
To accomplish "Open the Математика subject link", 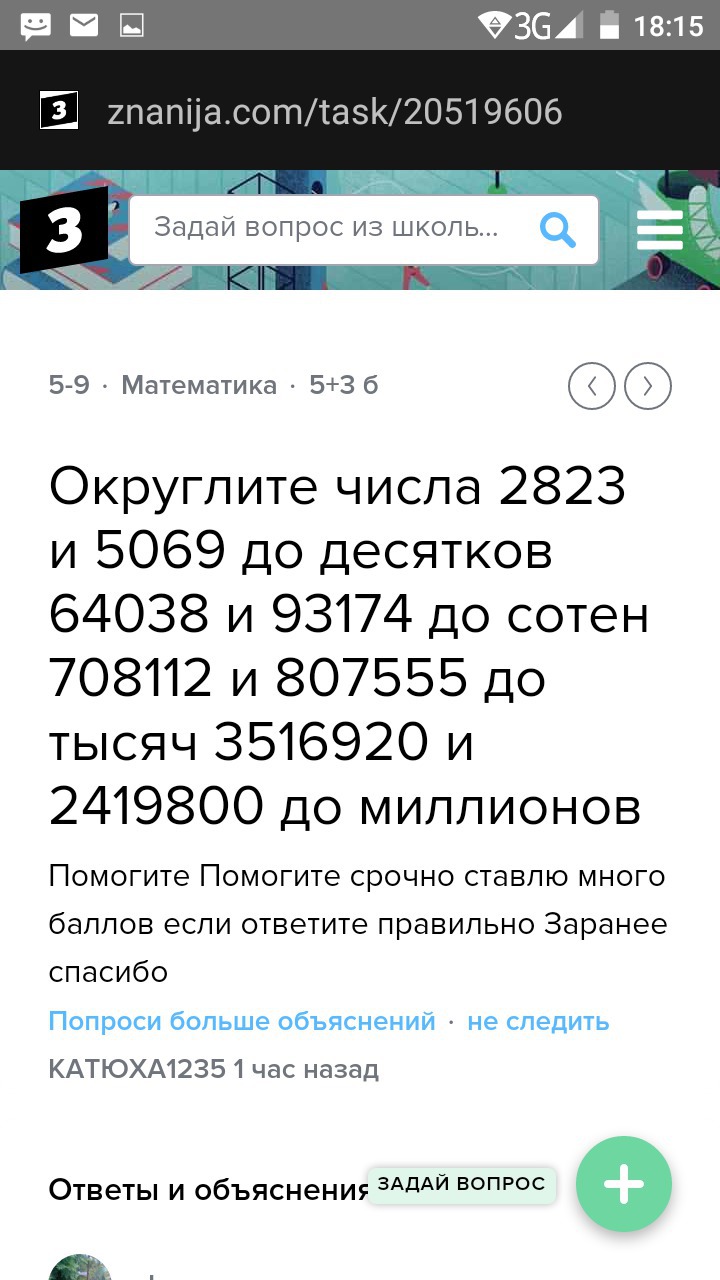I will pyautogui.click(x=199, y=385).
